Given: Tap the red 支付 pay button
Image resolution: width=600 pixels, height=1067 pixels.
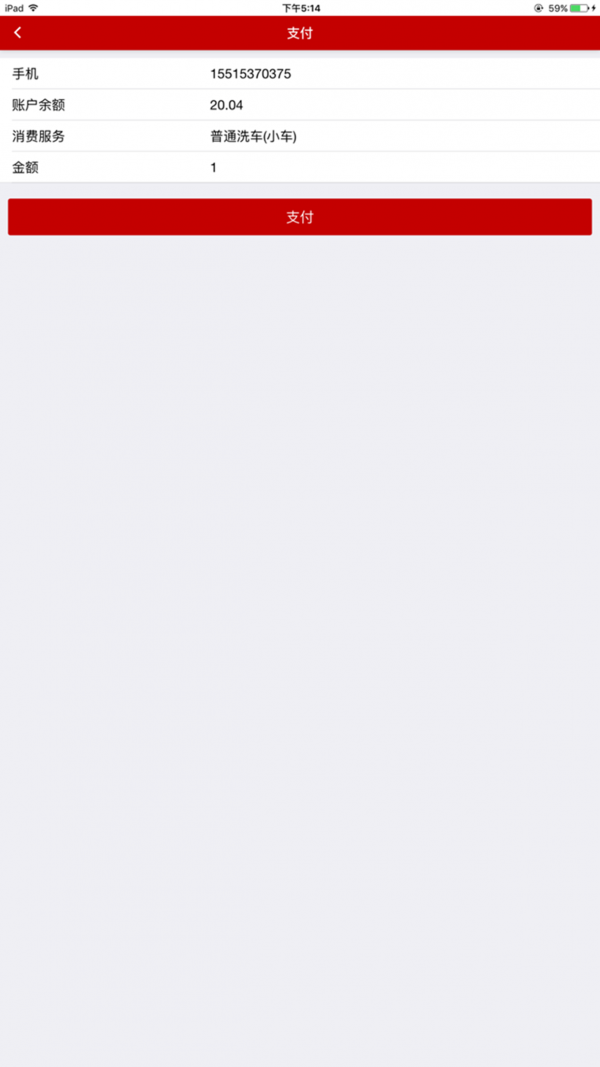Looking at the screenshot, I should coord(300,217).
